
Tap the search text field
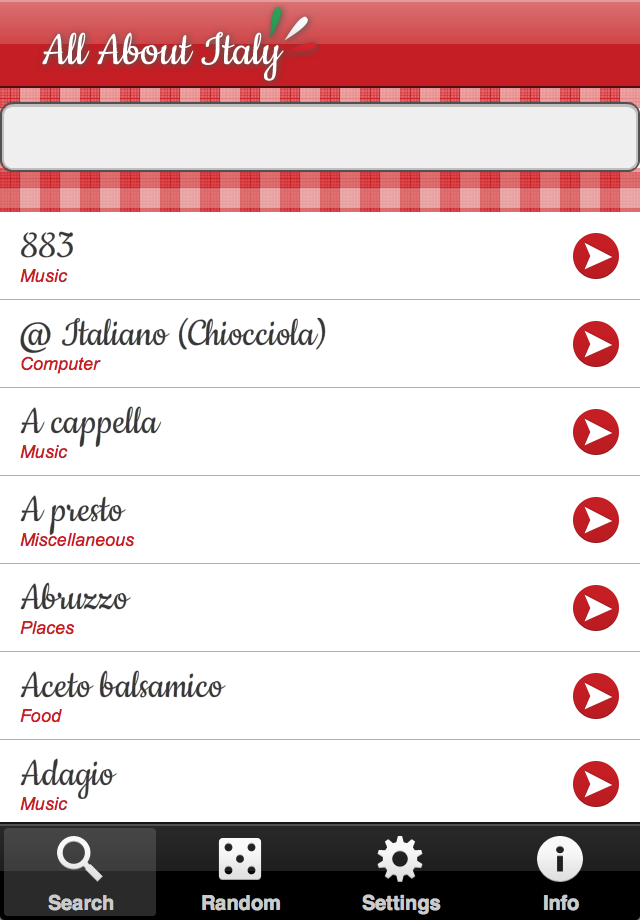point(320,137)
